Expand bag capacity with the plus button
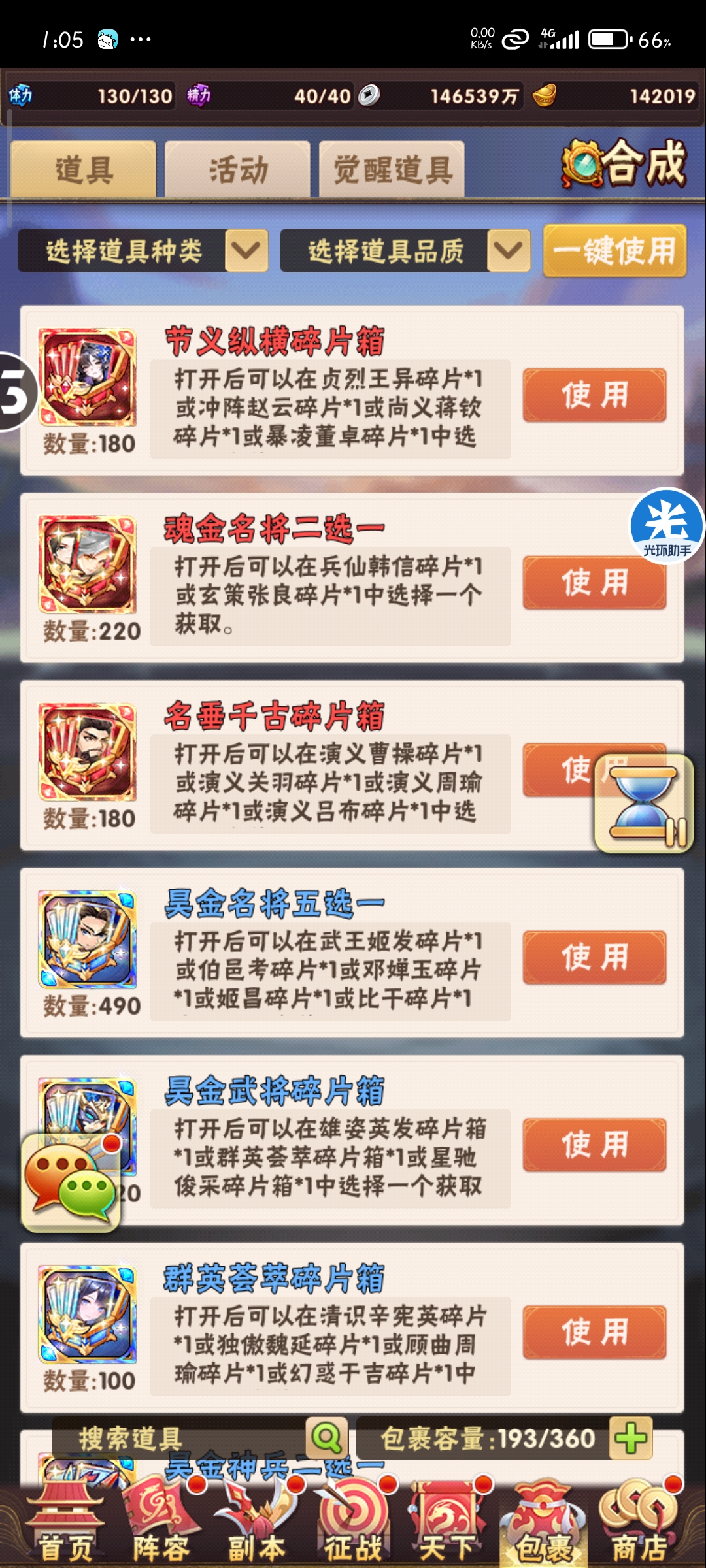 (630, 1438)
